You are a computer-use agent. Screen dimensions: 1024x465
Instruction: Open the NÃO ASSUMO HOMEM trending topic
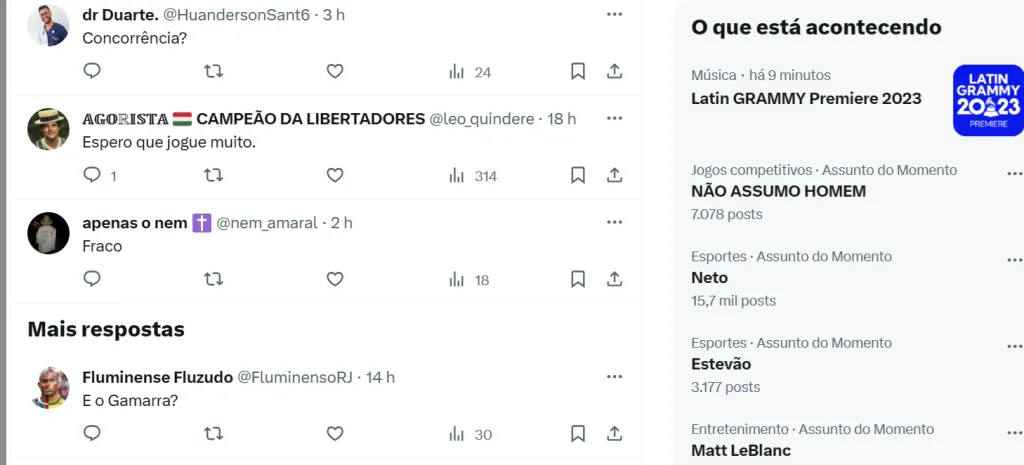(x=778, y=191)
